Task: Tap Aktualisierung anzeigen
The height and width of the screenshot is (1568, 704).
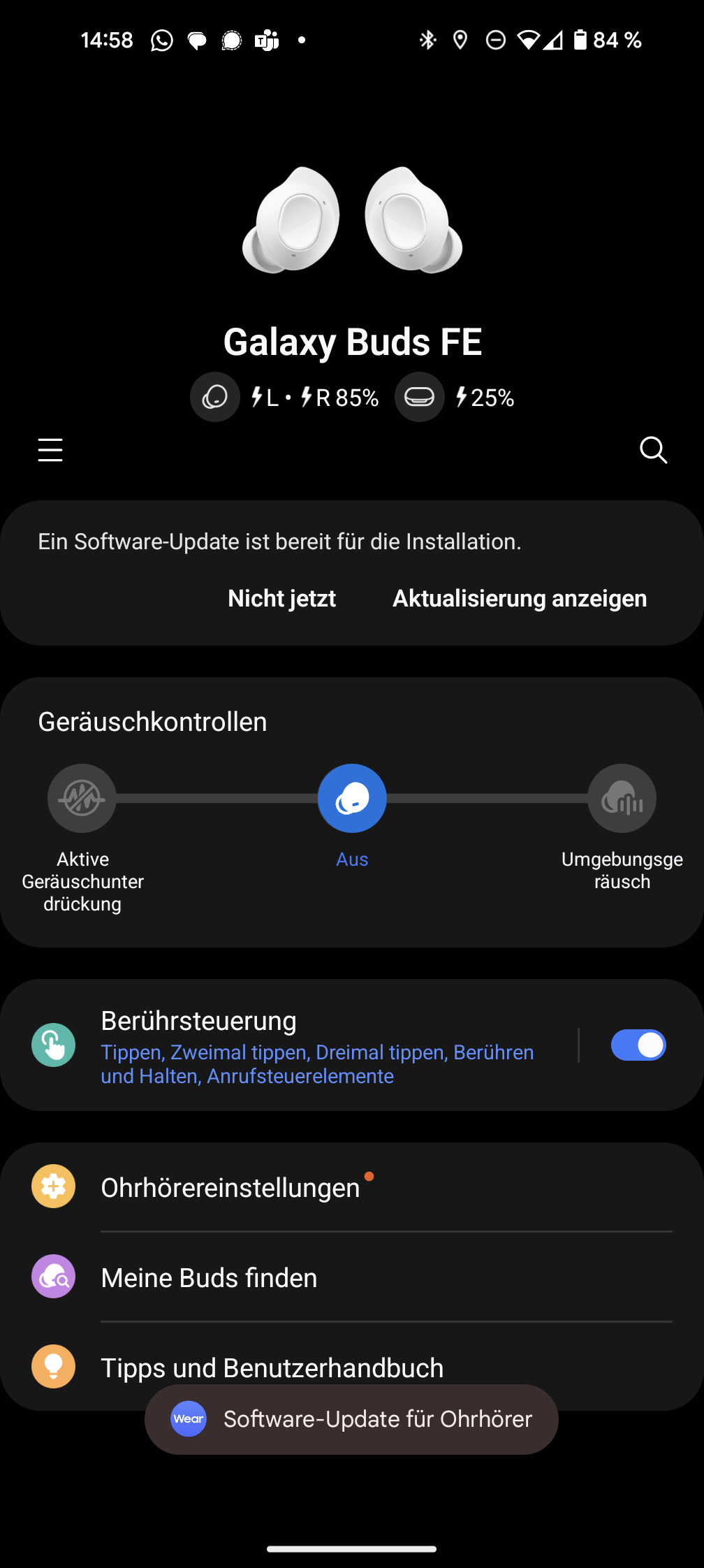Action: tap(520, 599)
